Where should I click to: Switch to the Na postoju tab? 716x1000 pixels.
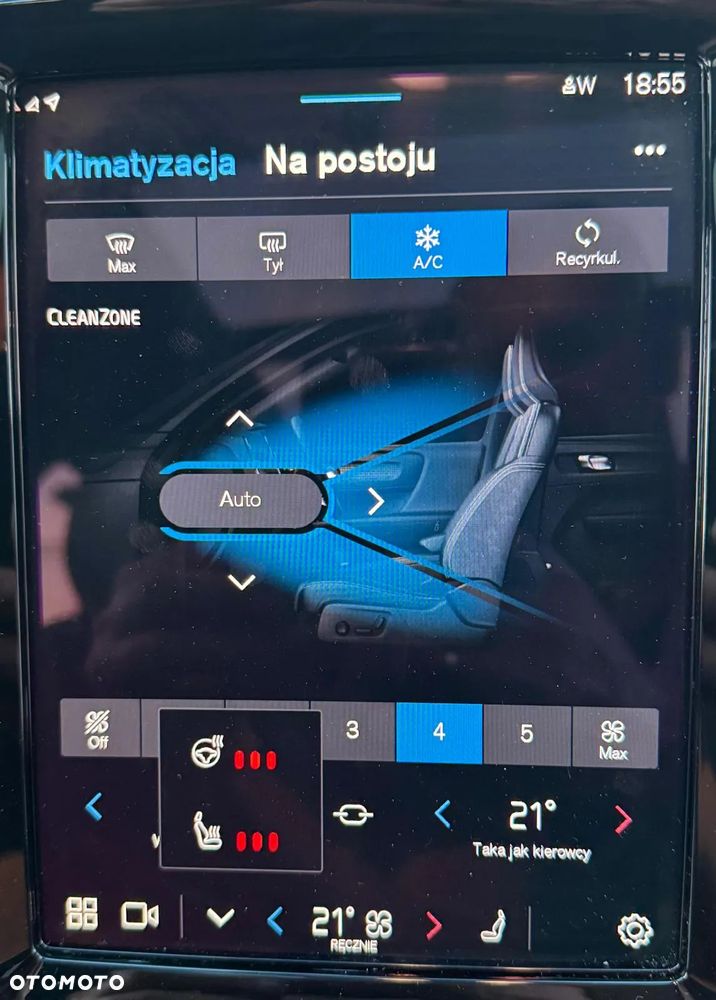pyautogui.click(x=349, y=160)
